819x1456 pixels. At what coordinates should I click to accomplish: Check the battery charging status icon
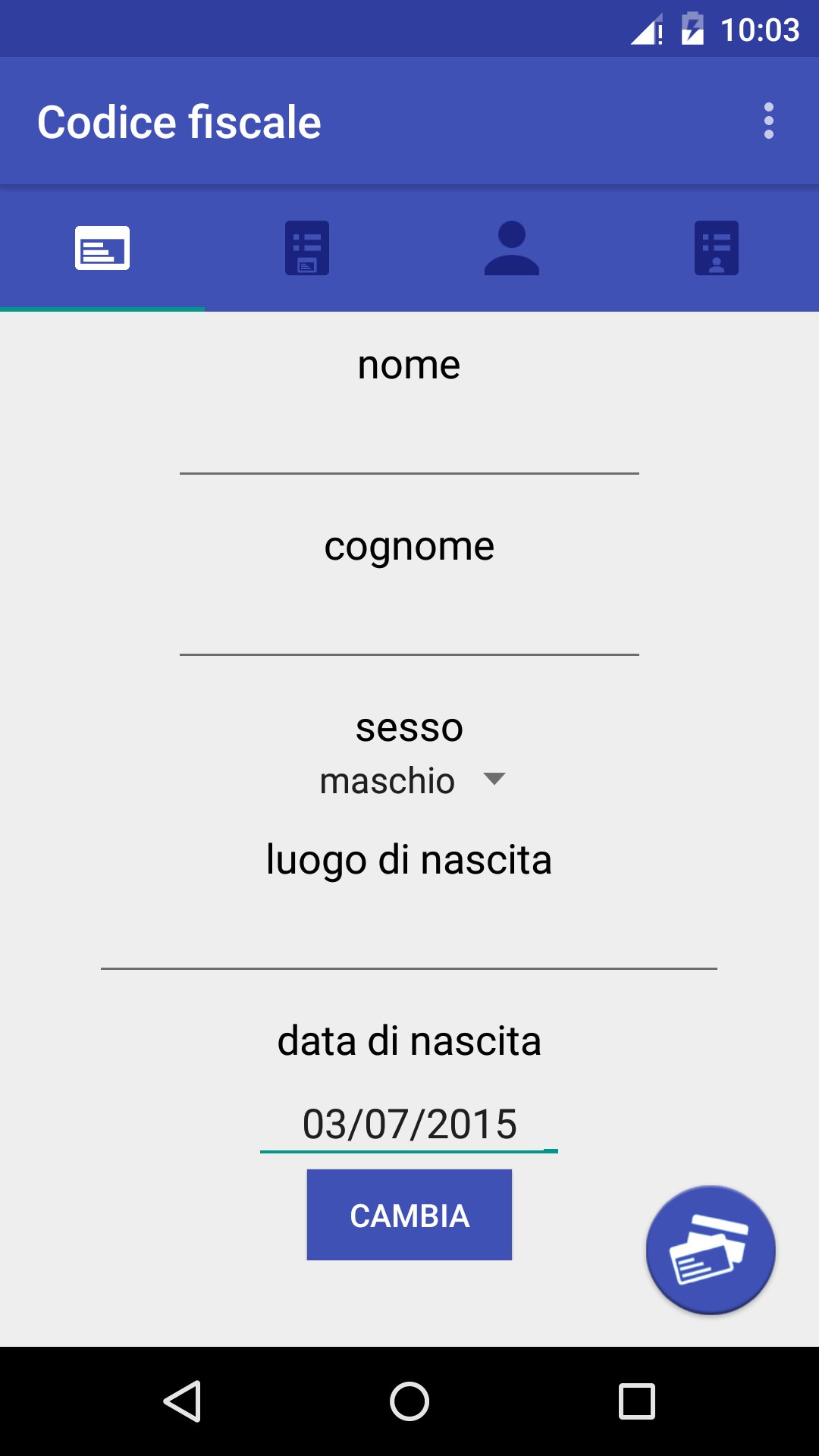coord(694,28)
